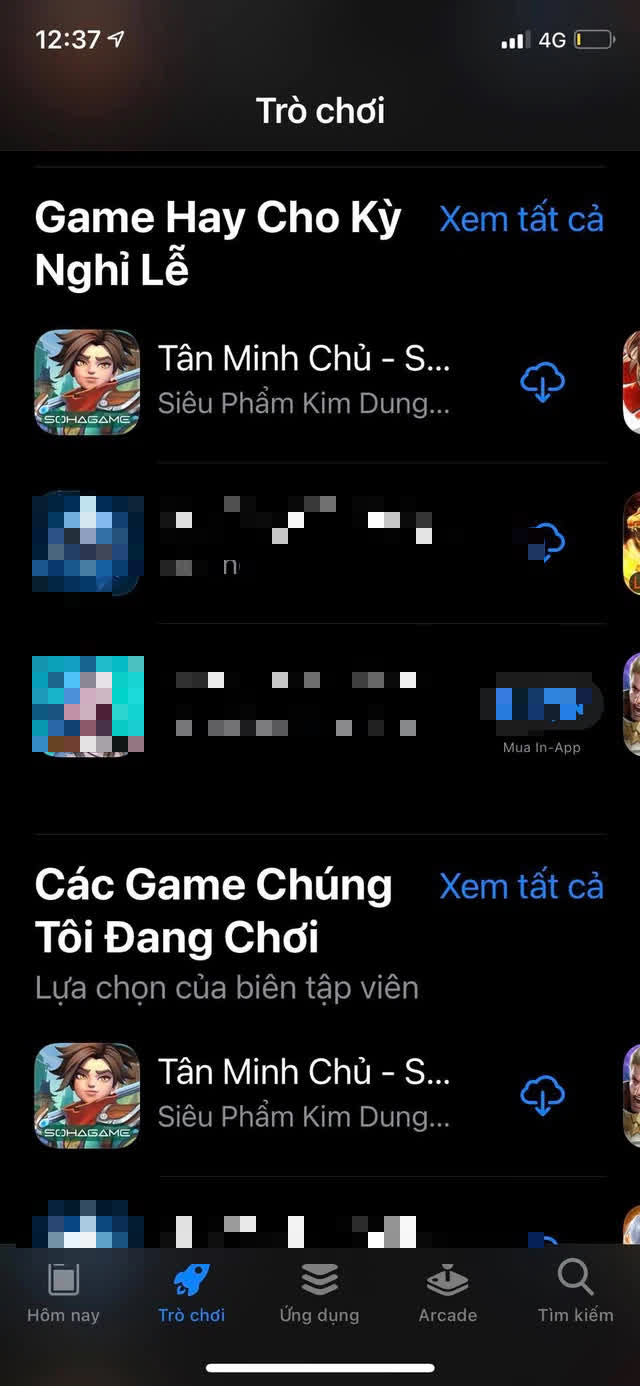
Task: Download Tân Minh Chủ under Các Game Chúng Tôi Đang Chơi
Action: pos(542,1096)
